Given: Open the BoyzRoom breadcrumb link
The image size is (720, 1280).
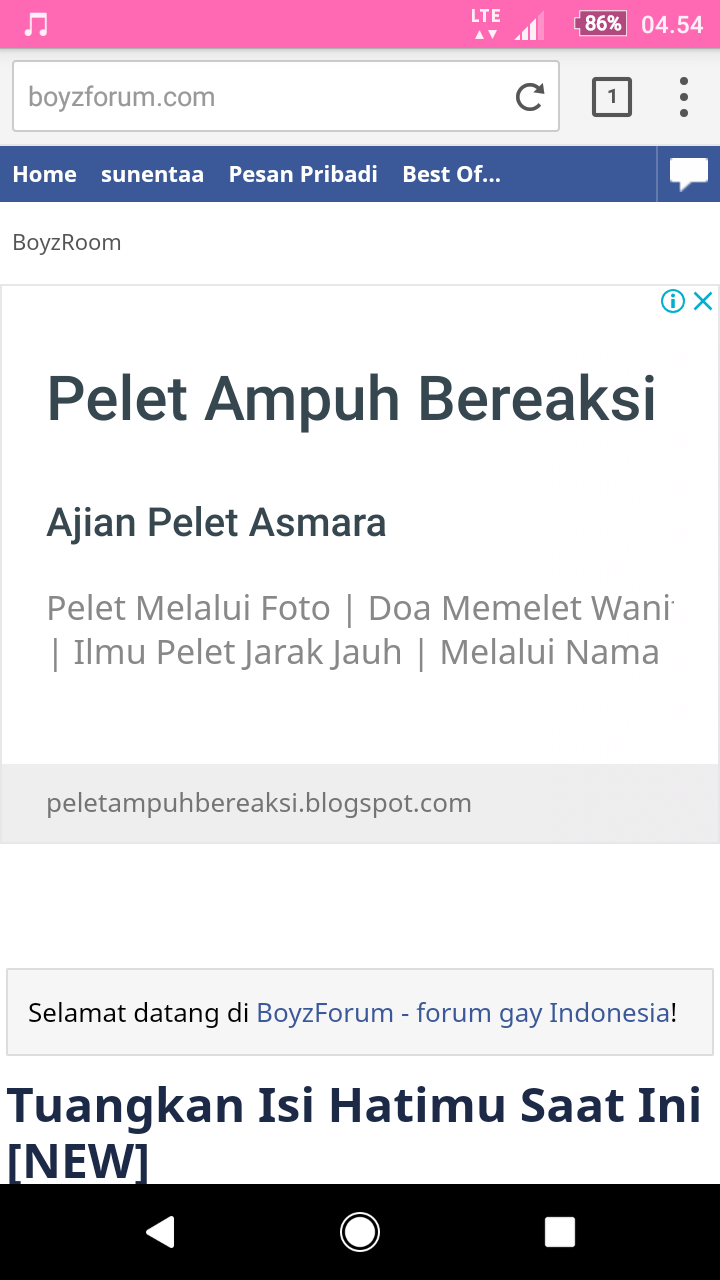Looking at the screenshot, I should click(66, 242).
